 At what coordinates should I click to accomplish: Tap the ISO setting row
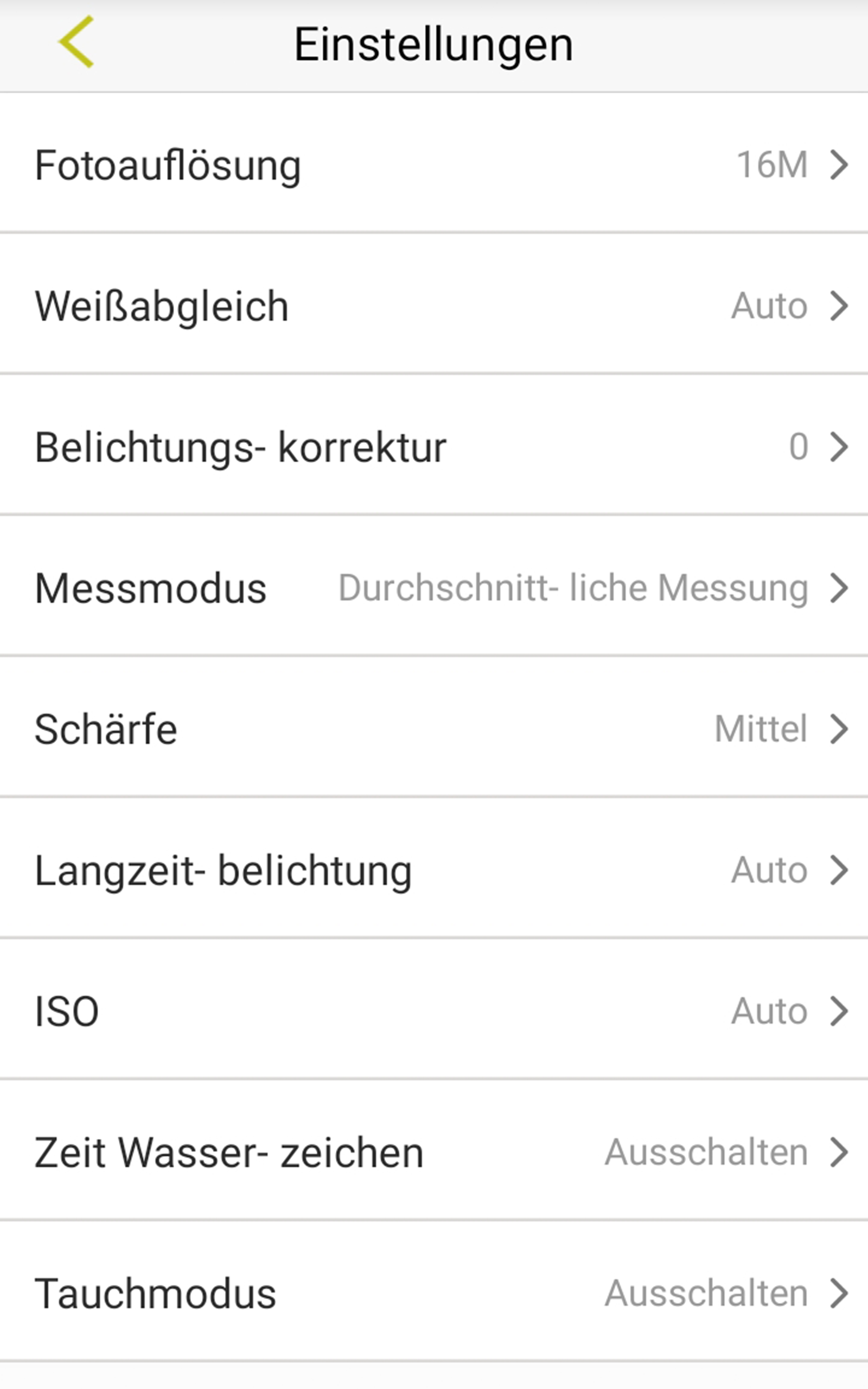point(434,1011)
